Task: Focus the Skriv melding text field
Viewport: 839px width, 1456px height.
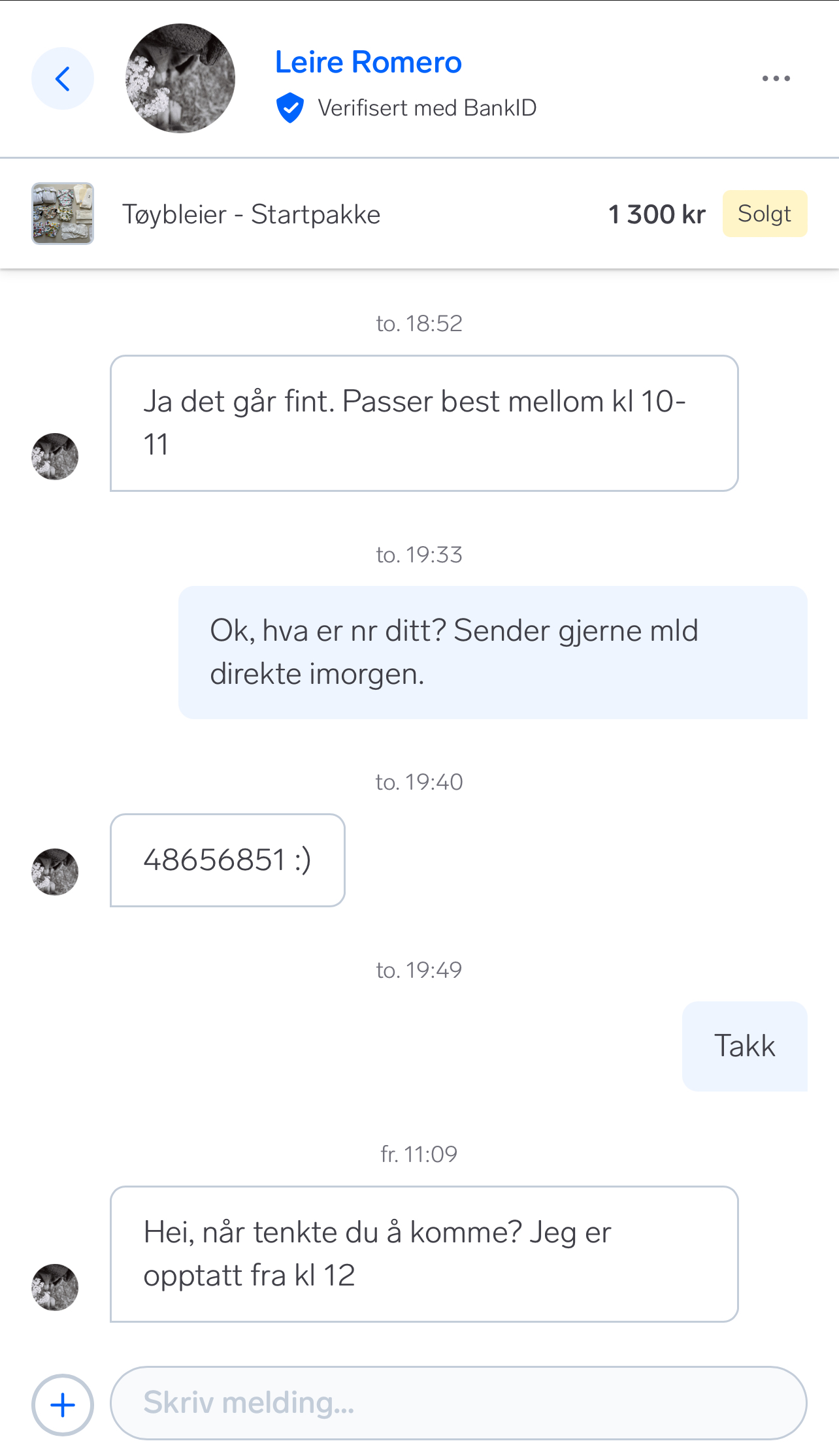Action: click(459, 1403)
